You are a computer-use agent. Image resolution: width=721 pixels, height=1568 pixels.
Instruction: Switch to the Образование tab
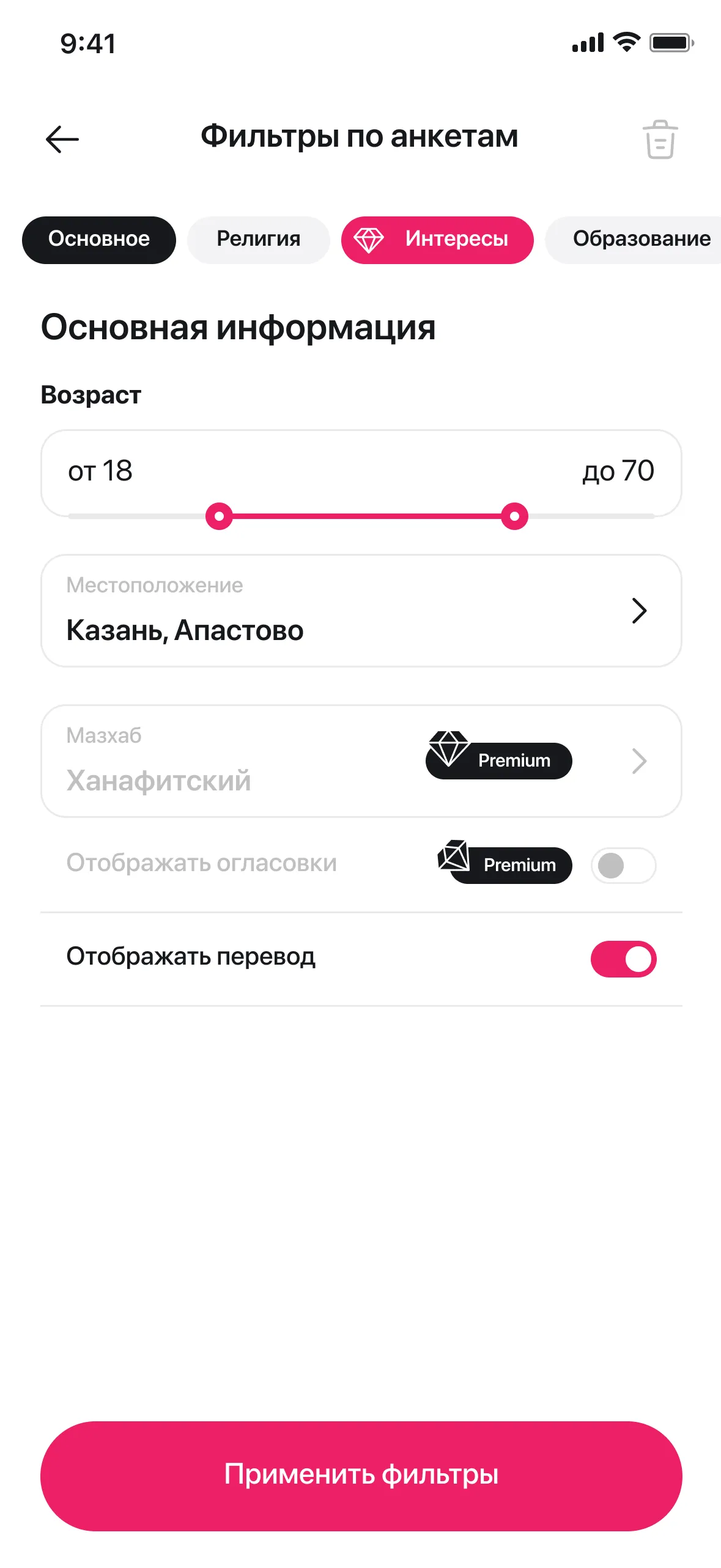pos(636,240)
